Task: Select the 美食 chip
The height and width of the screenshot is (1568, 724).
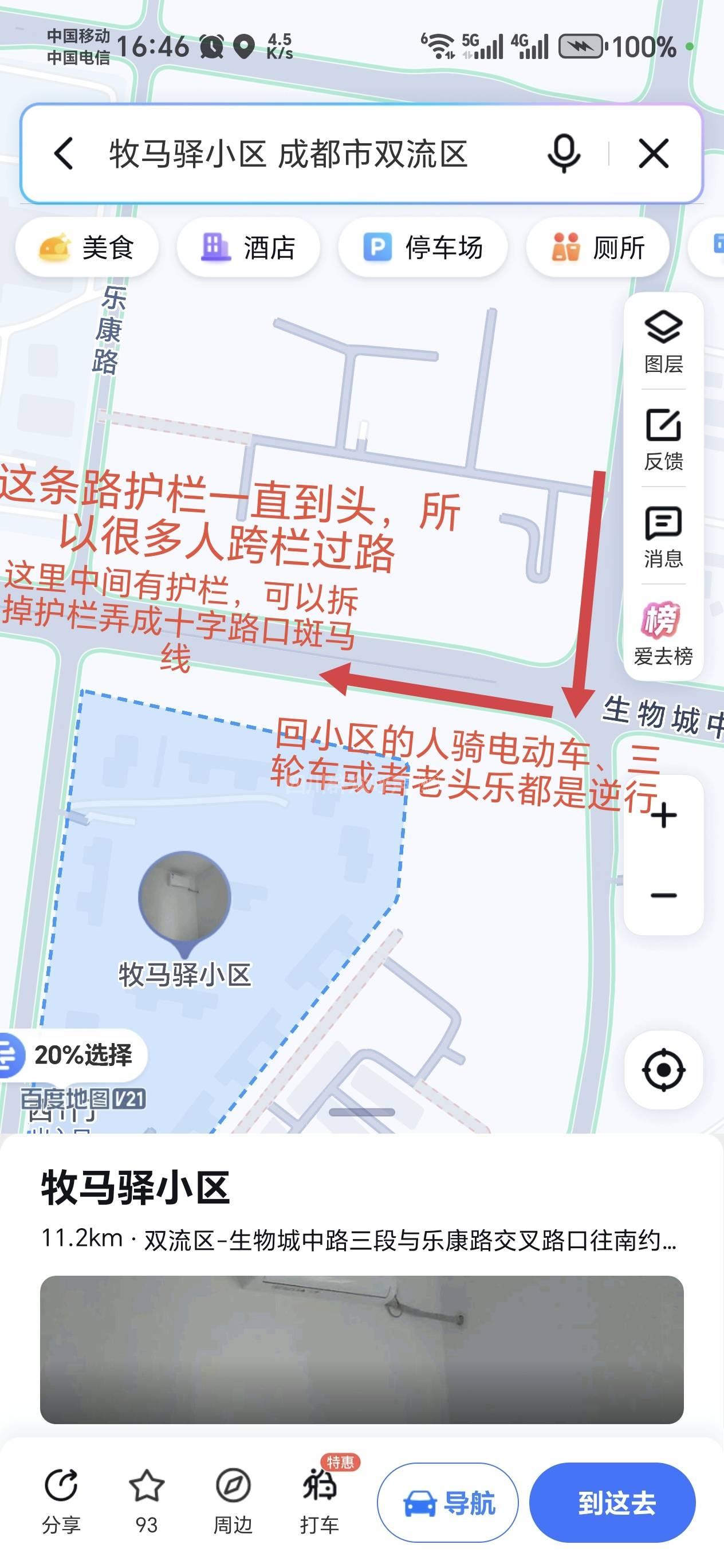Action: (87, 248)
